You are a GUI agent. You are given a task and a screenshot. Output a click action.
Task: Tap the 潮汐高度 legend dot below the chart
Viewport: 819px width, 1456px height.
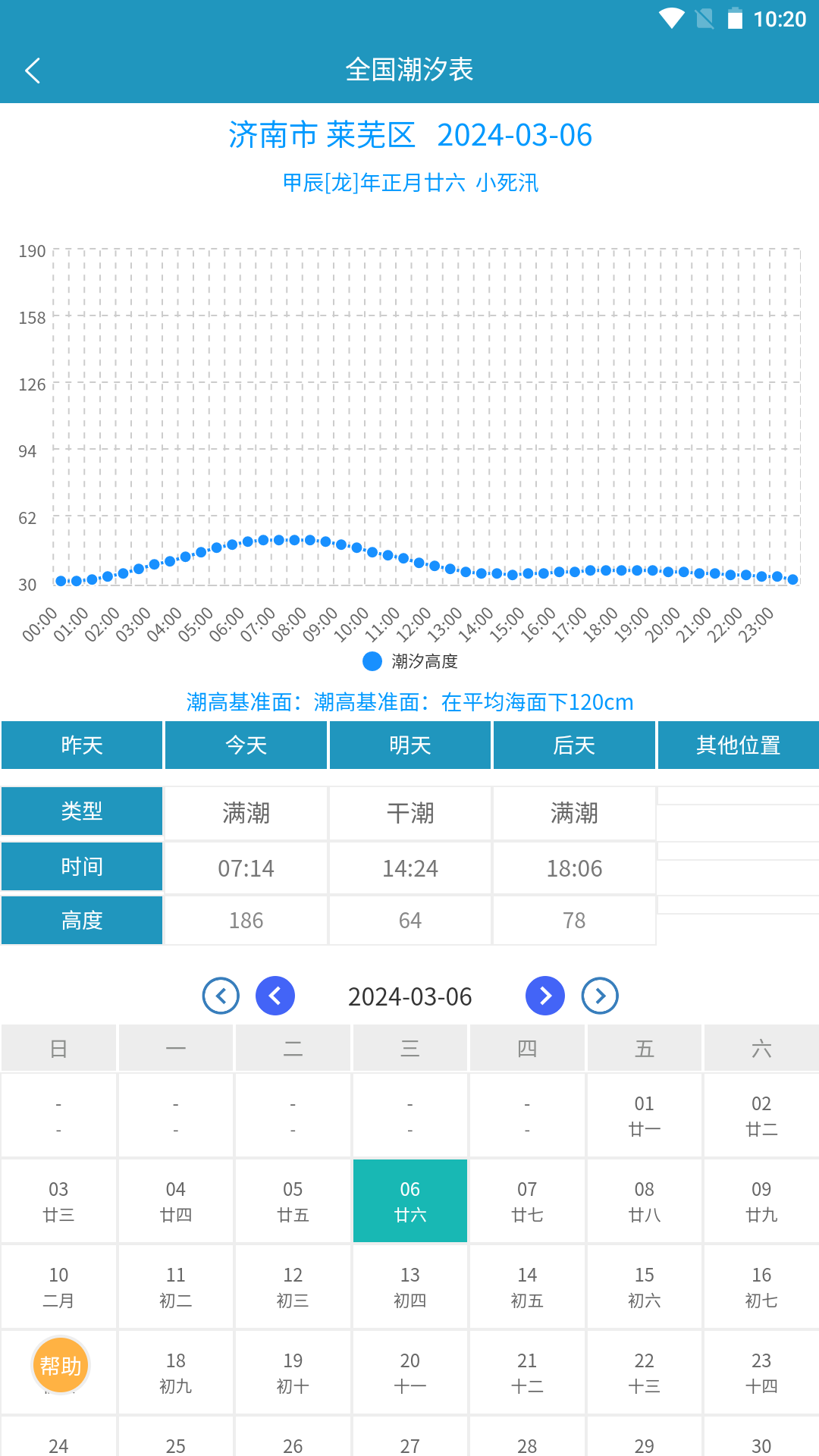pos(371,661)
